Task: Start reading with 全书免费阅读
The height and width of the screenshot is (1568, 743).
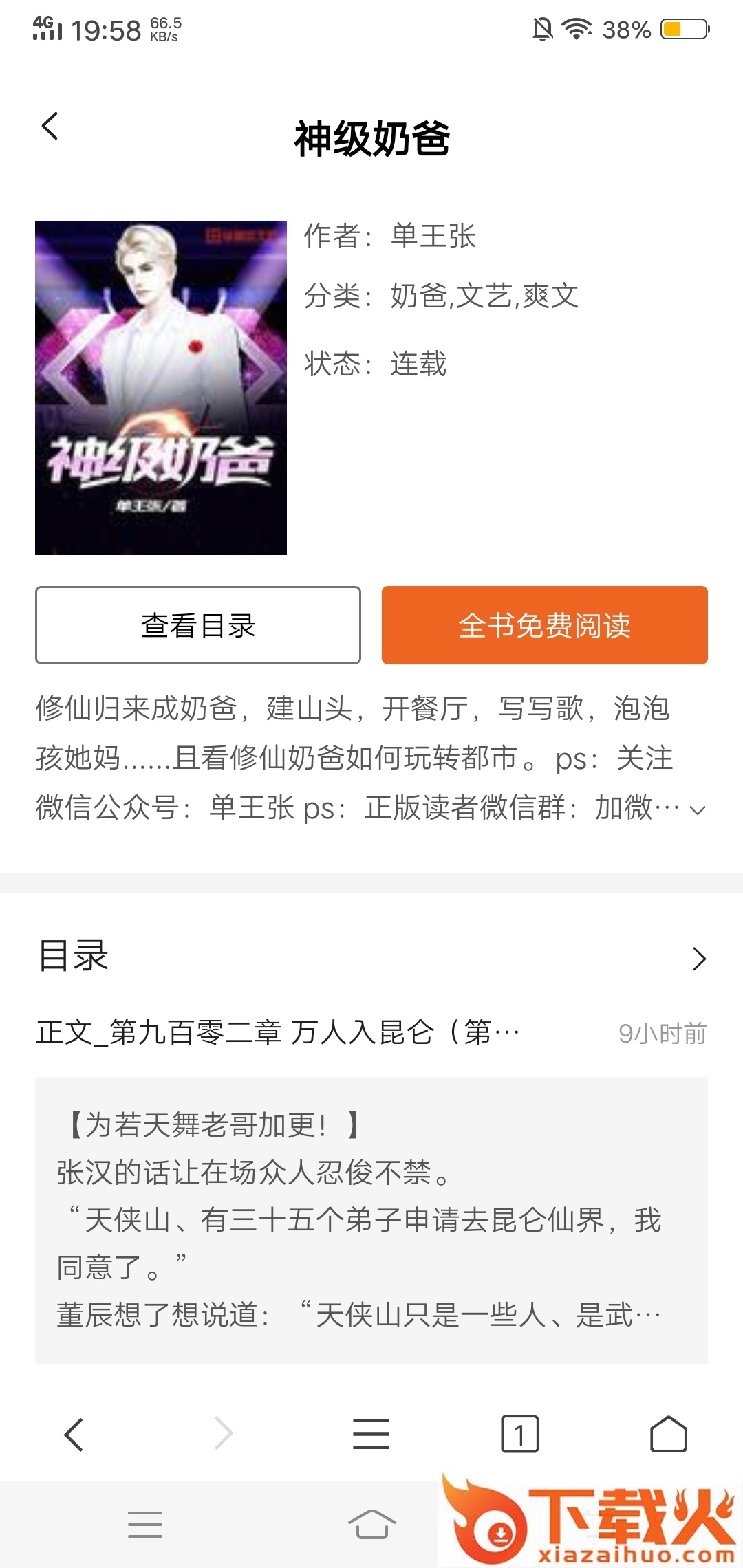Action: click(x=544, y=625)
